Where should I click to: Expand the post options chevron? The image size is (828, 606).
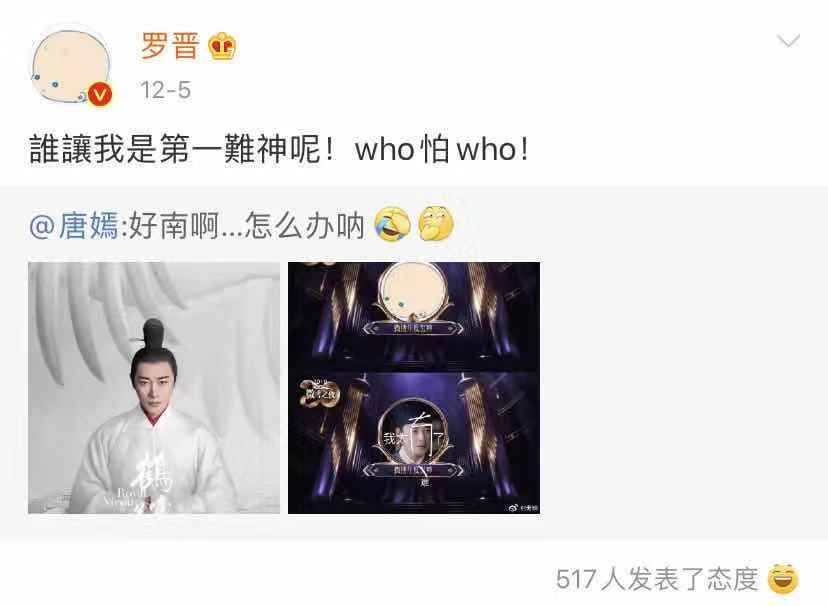(x=788, y=41)
